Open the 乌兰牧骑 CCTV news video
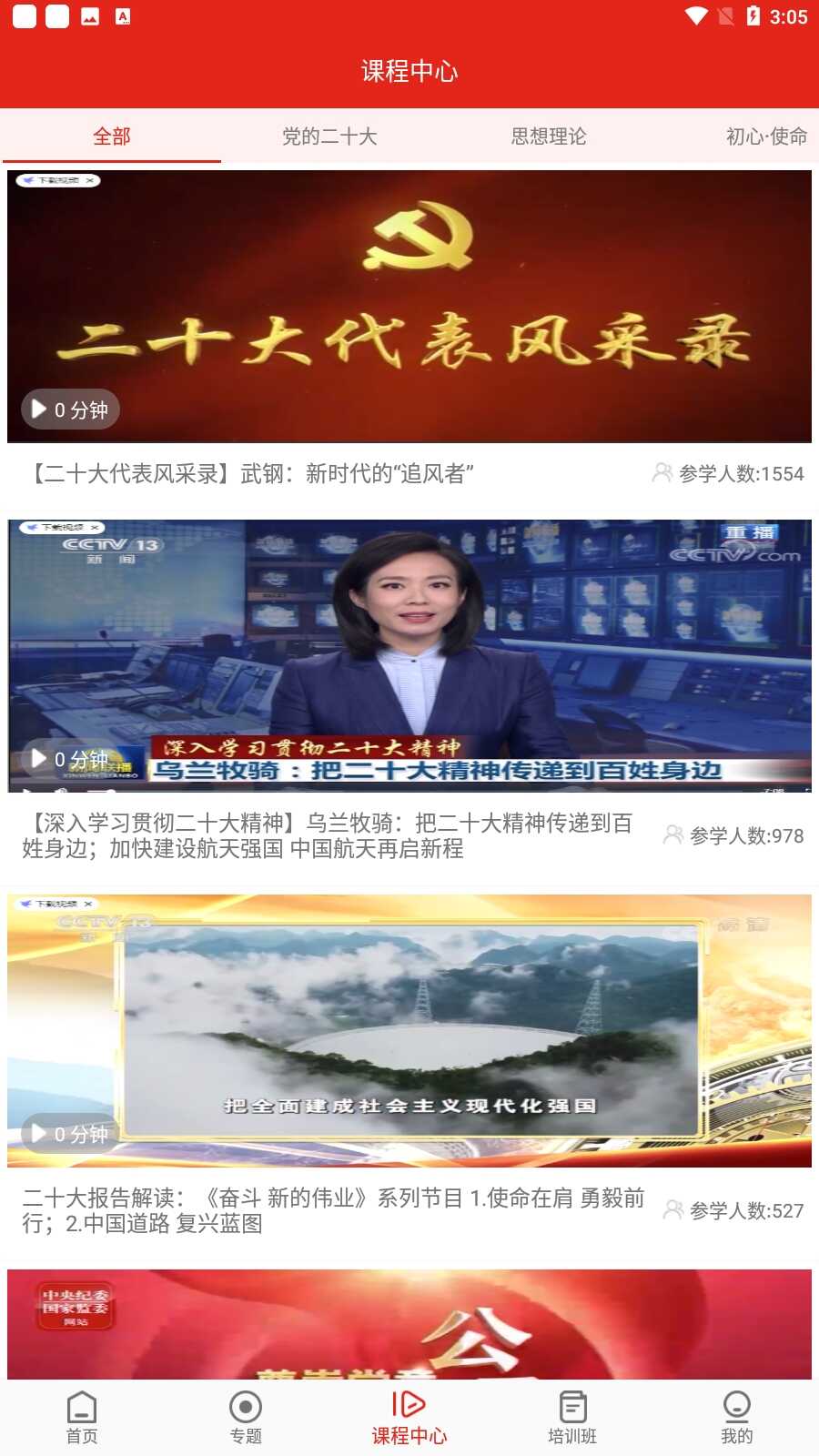This screenshot has height=1456, width=819. click(409, 655)
